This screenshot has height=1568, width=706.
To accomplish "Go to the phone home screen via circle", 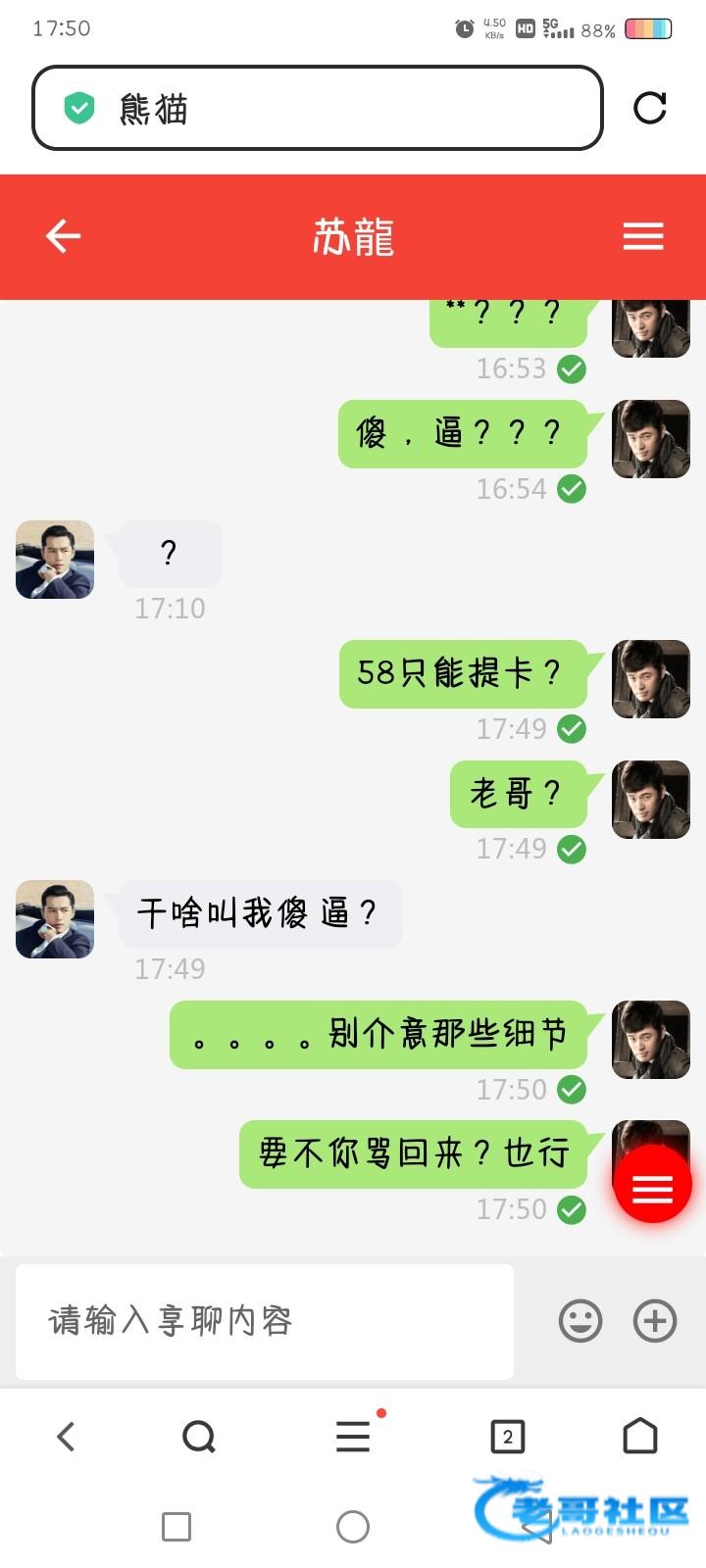I will coord(353,1526).
